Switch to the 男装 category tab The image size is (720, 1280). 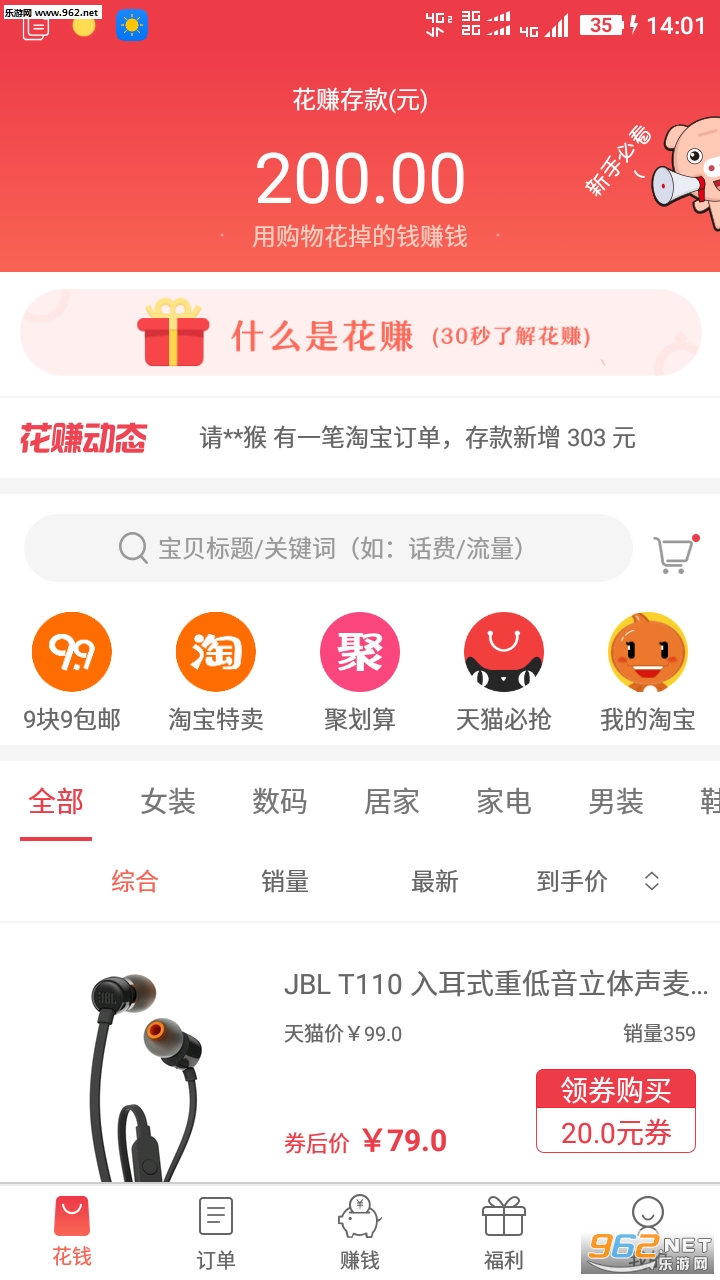[616, 802]
